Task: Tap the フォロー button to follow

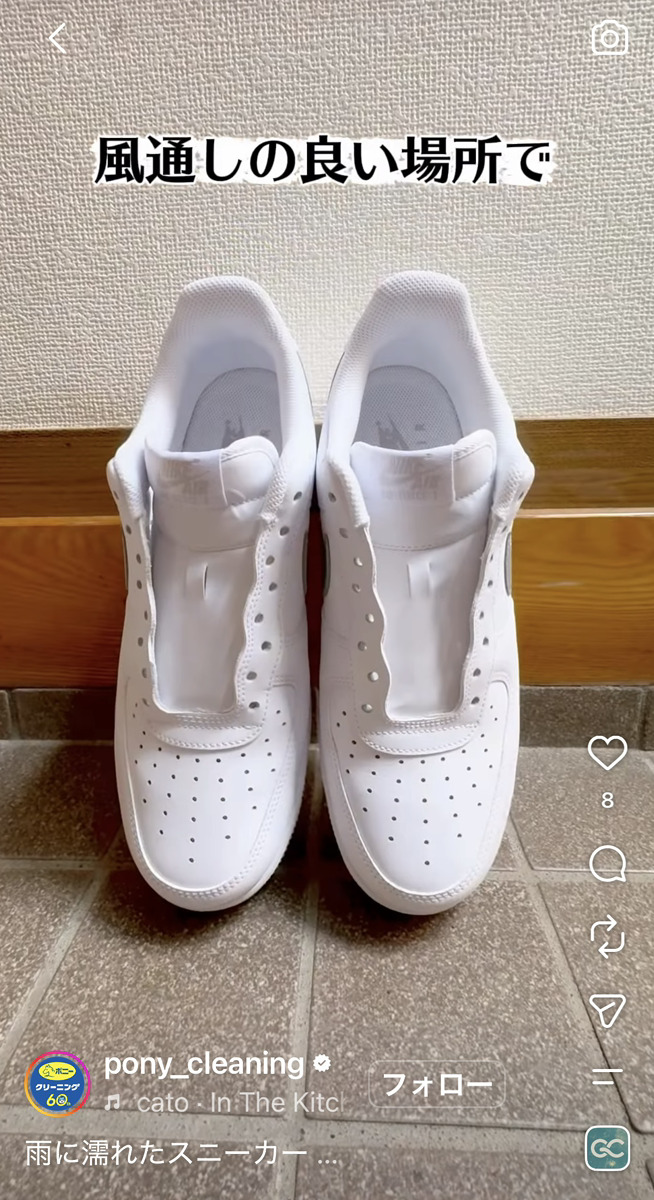Action: point(437,1084)
